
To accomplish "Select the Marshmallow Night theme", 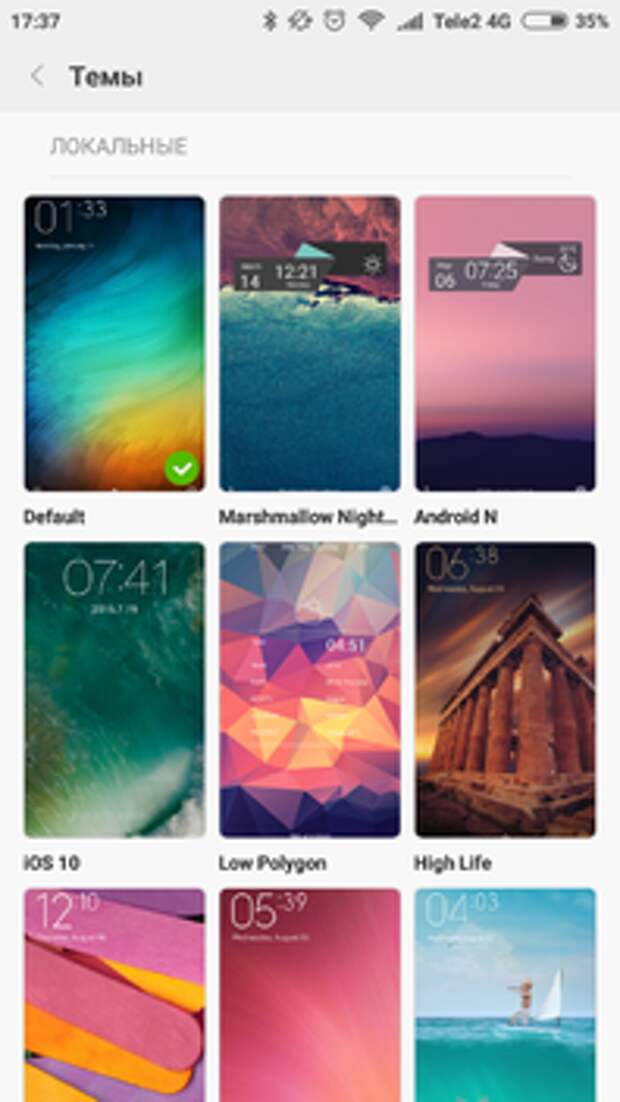I will [x=310, y=343].
